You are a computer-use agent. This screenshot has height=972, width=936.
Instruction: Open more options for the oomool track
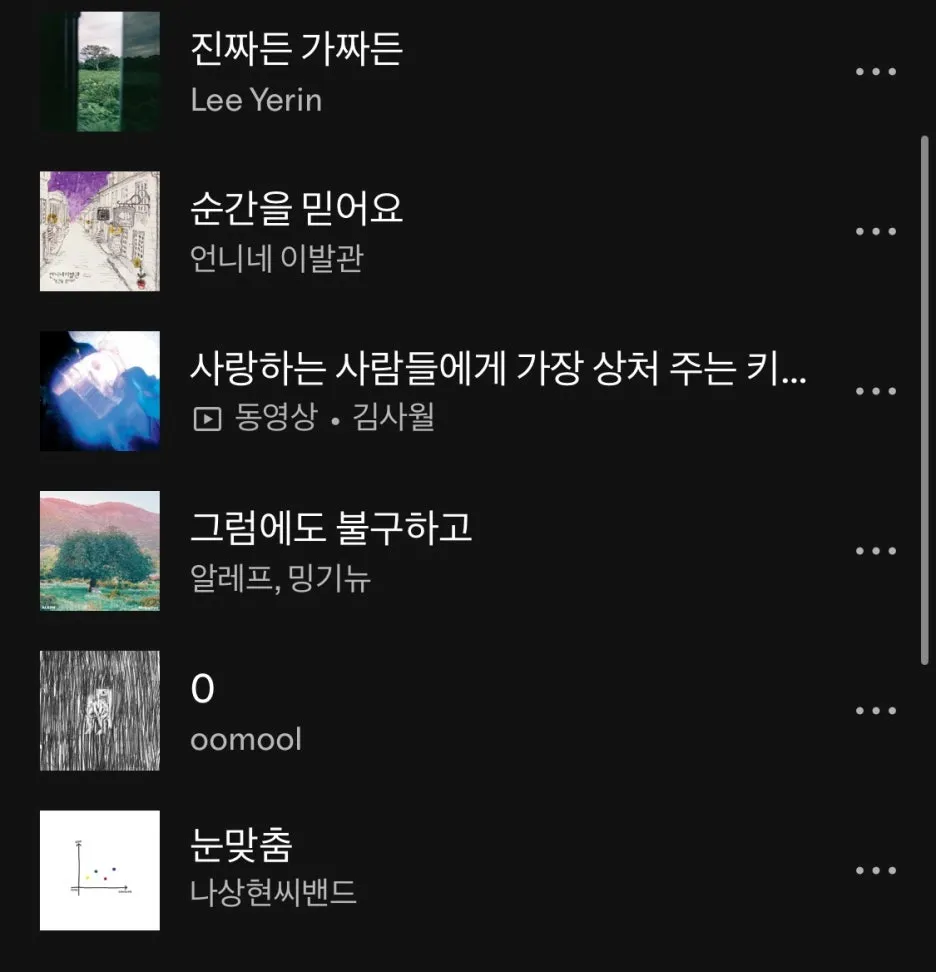tap(876, 711)
